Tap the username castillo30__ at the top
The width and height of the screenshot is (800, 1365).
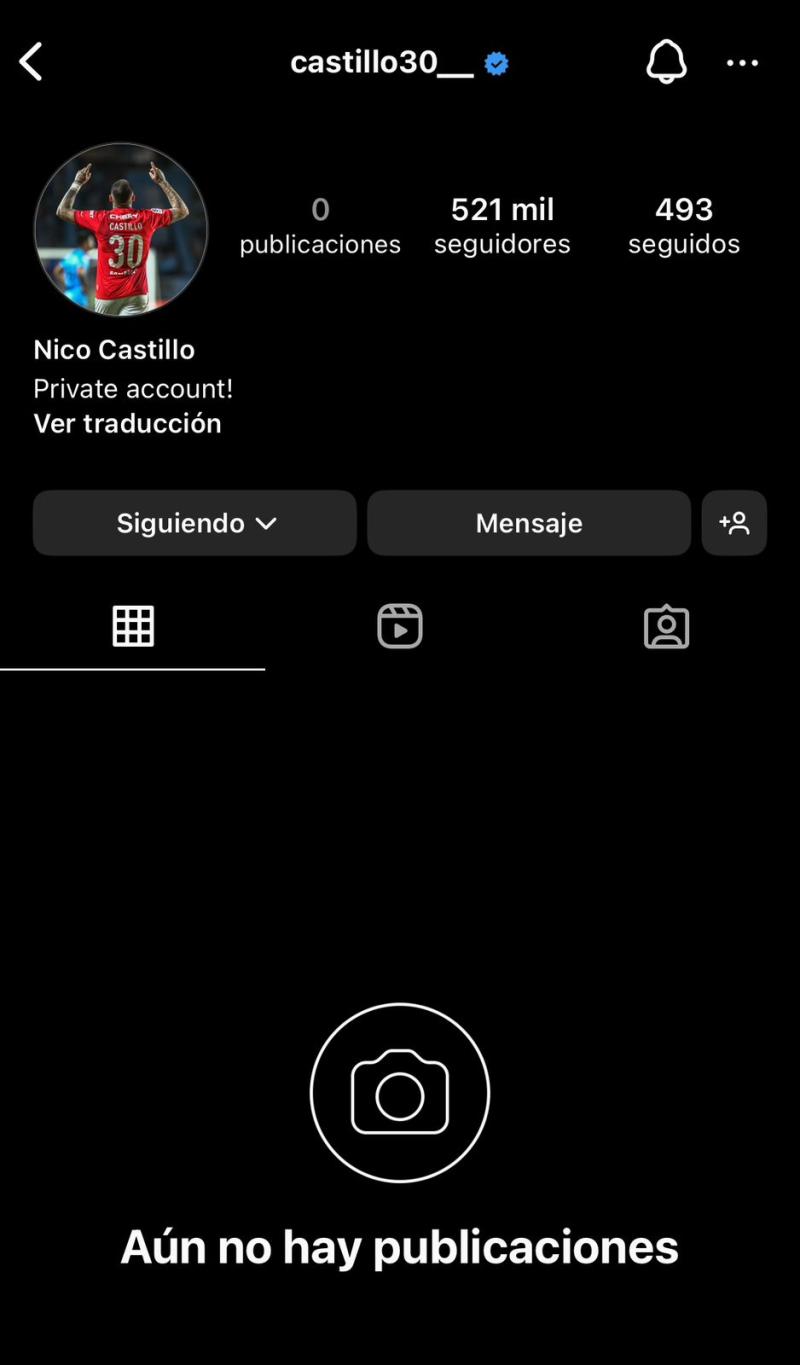383,61
